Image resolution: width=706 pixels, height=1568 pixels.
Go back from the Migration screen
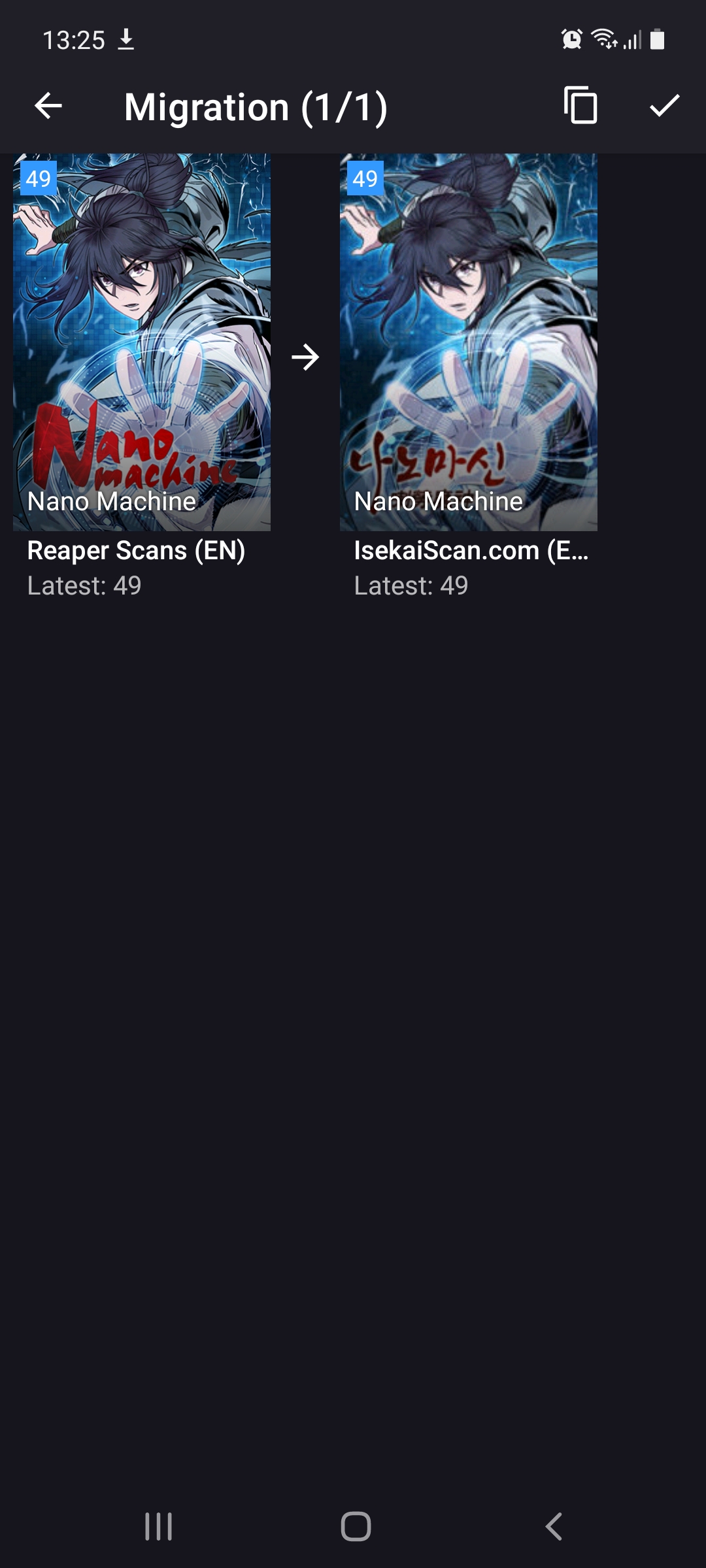(48, 106)
